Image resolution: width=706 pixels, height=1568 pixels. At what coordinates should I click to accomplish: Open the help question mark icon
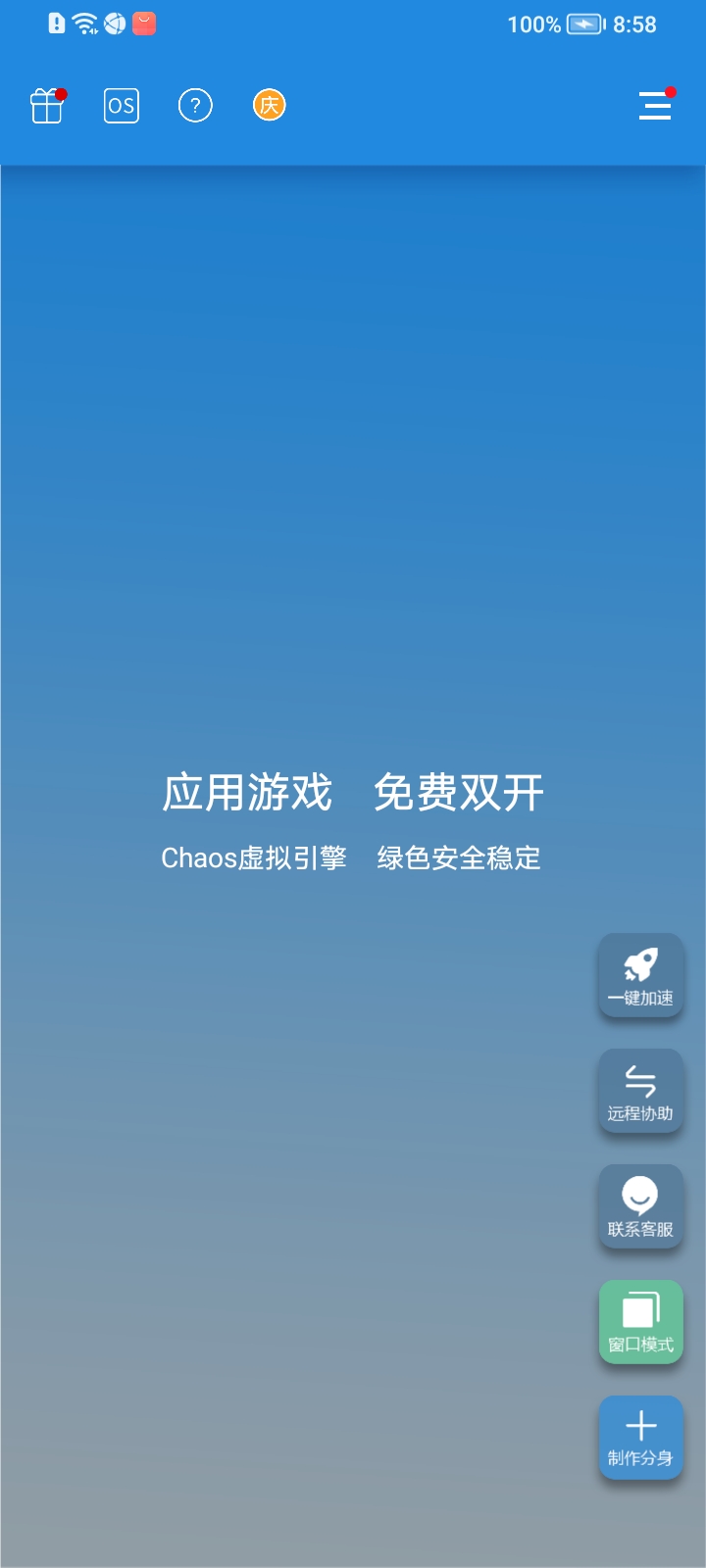coord(195,105)
